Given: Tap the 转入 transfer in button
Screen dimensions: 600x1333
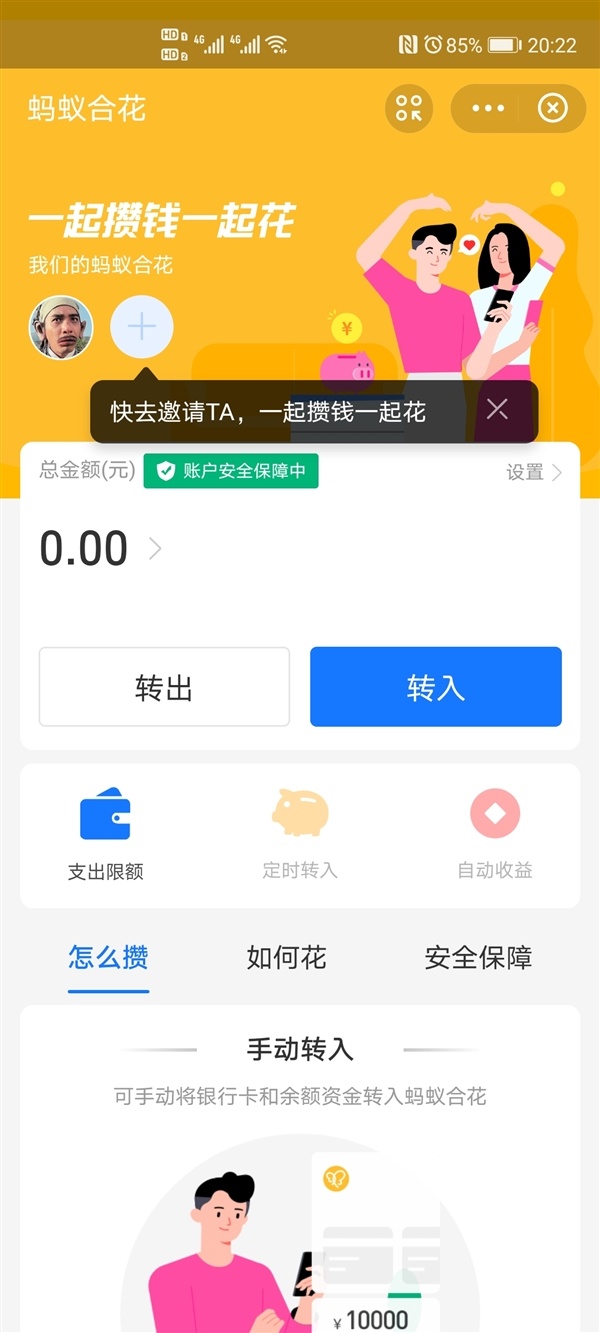Looking at the screenshot, I should [x=436, y=687].
